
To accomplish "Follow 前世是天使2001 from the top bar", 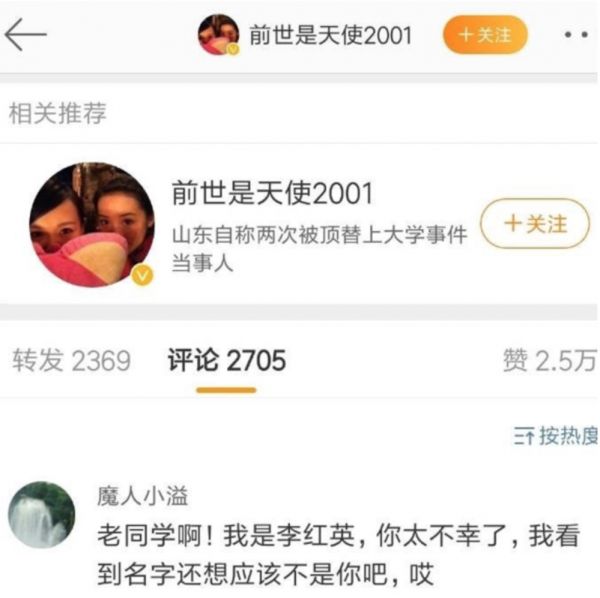I will coord(483,34).
